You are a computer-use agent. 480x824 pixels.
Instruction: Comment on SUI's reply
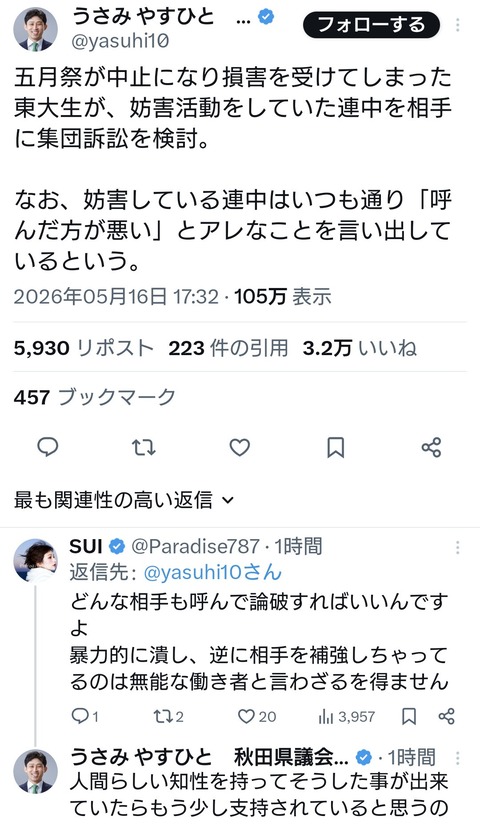tap(85, 716)
